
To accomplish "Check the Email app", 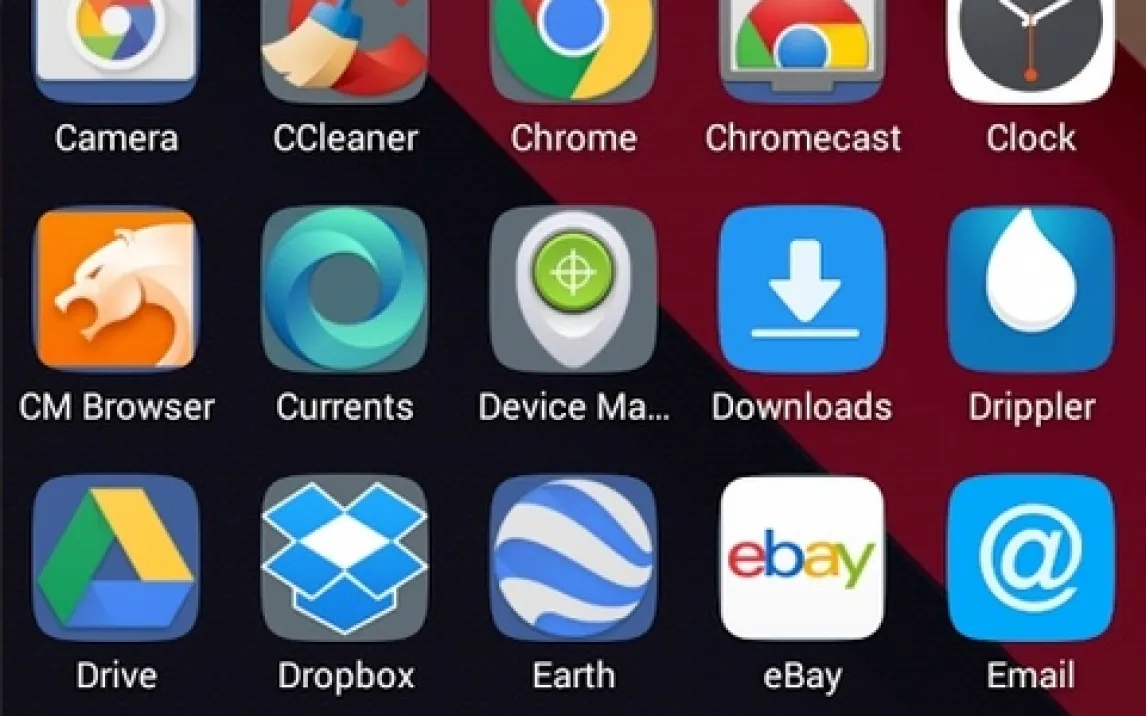I will point(1031,558).
